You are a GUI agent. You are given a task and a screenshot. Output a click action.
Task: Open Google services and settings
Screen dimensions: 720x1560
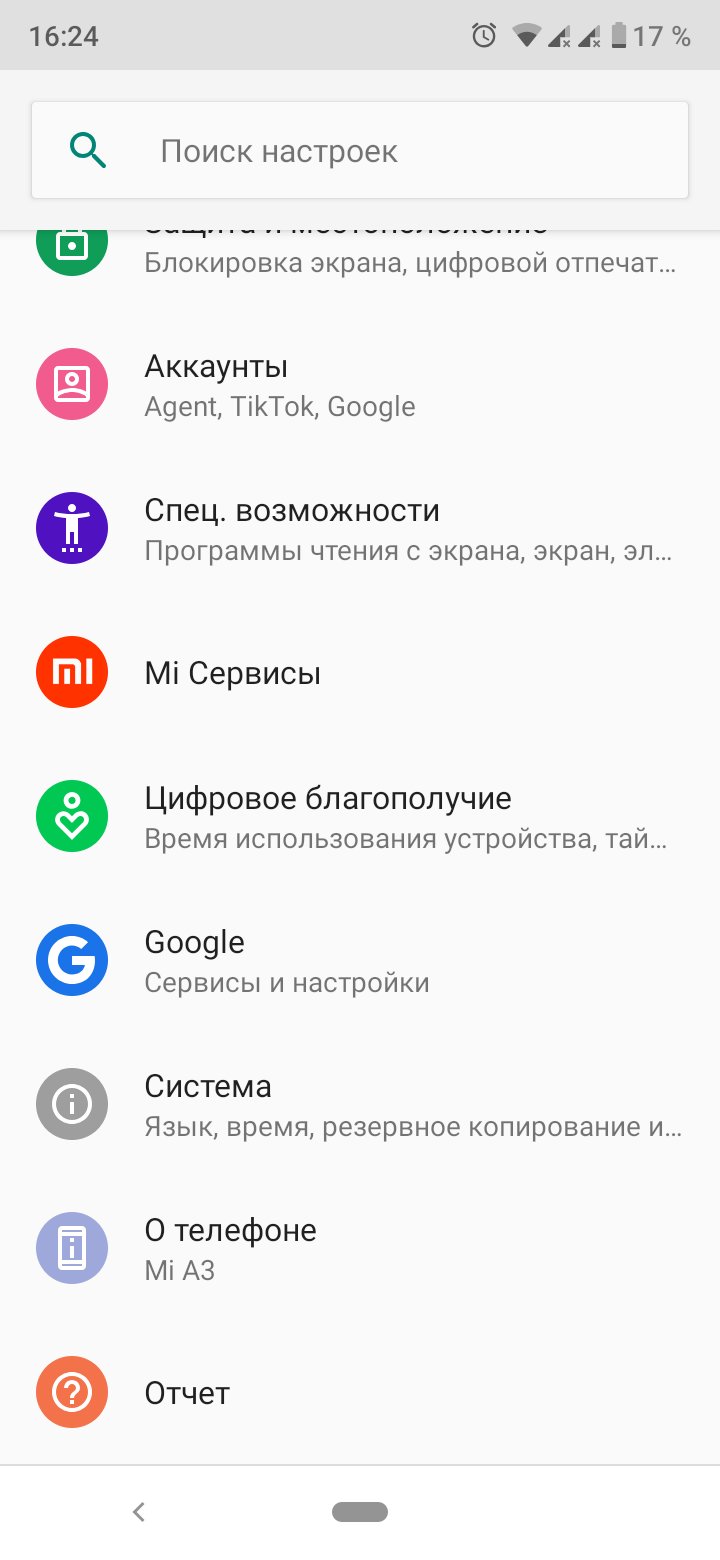click(360, 961)
